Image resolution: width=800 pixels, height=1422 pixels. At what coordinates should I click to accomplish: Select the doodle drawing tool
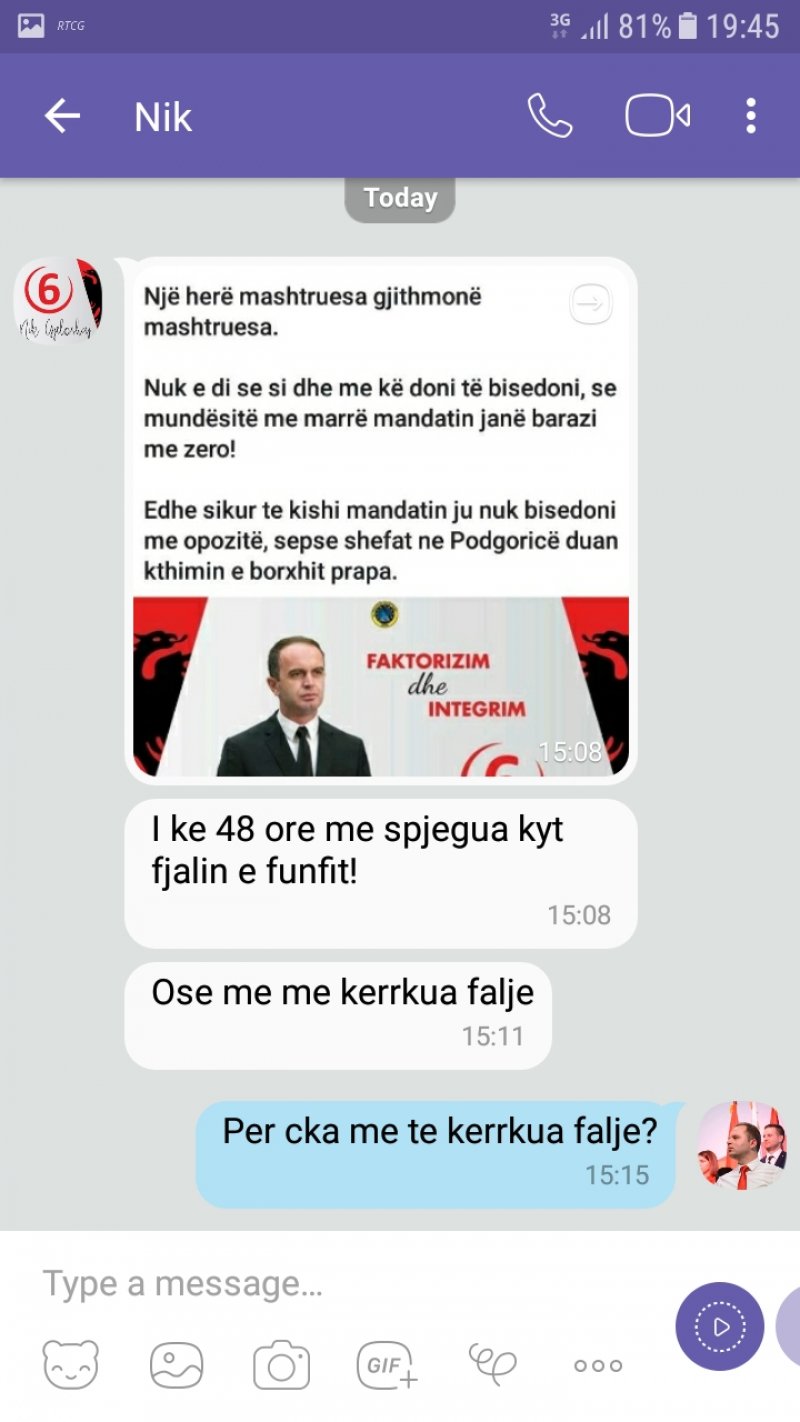pos(493,1363)
